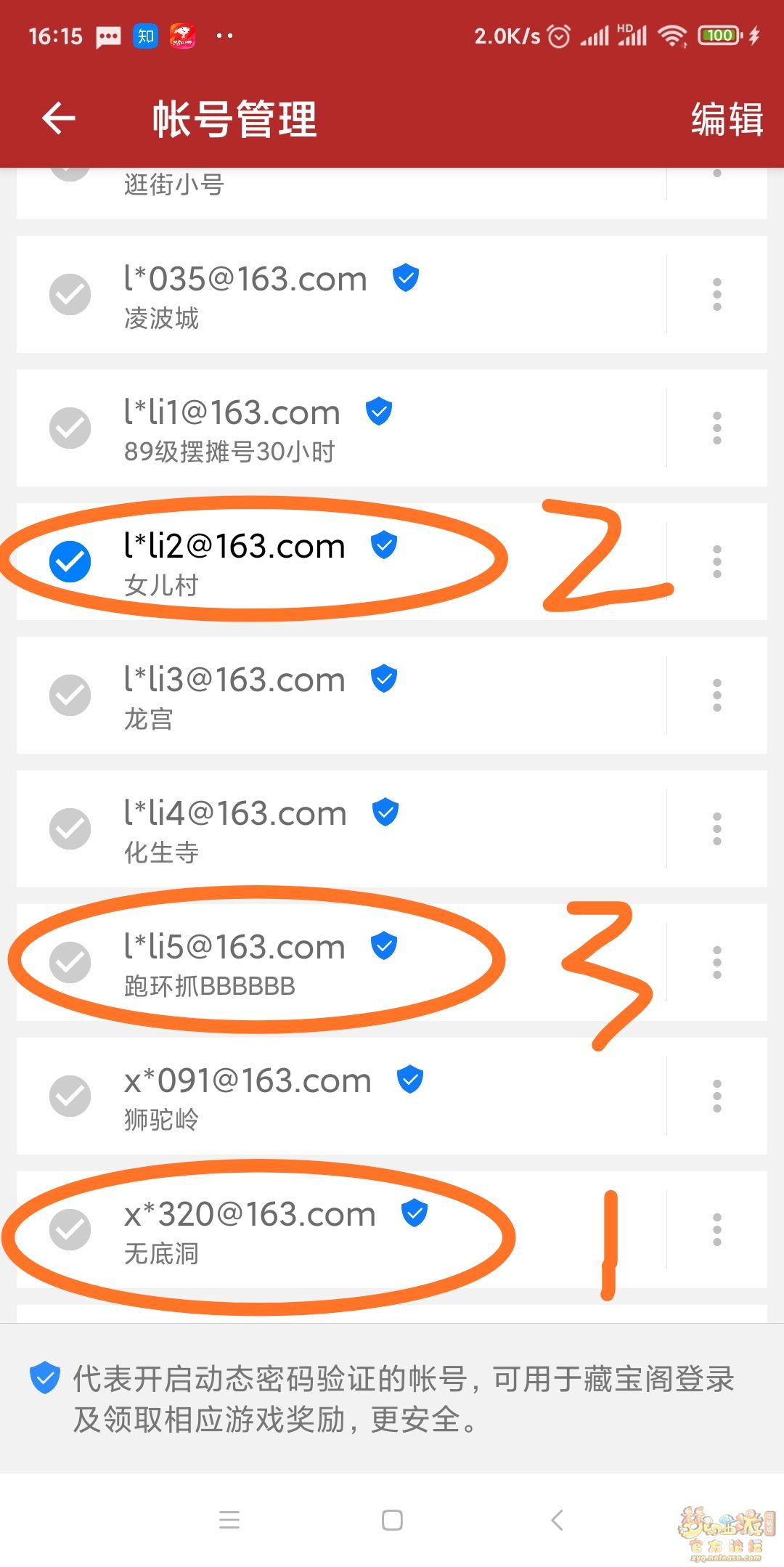Open more options for l*li5@163.com
The image size is (784, 1567).
[716, 963]
